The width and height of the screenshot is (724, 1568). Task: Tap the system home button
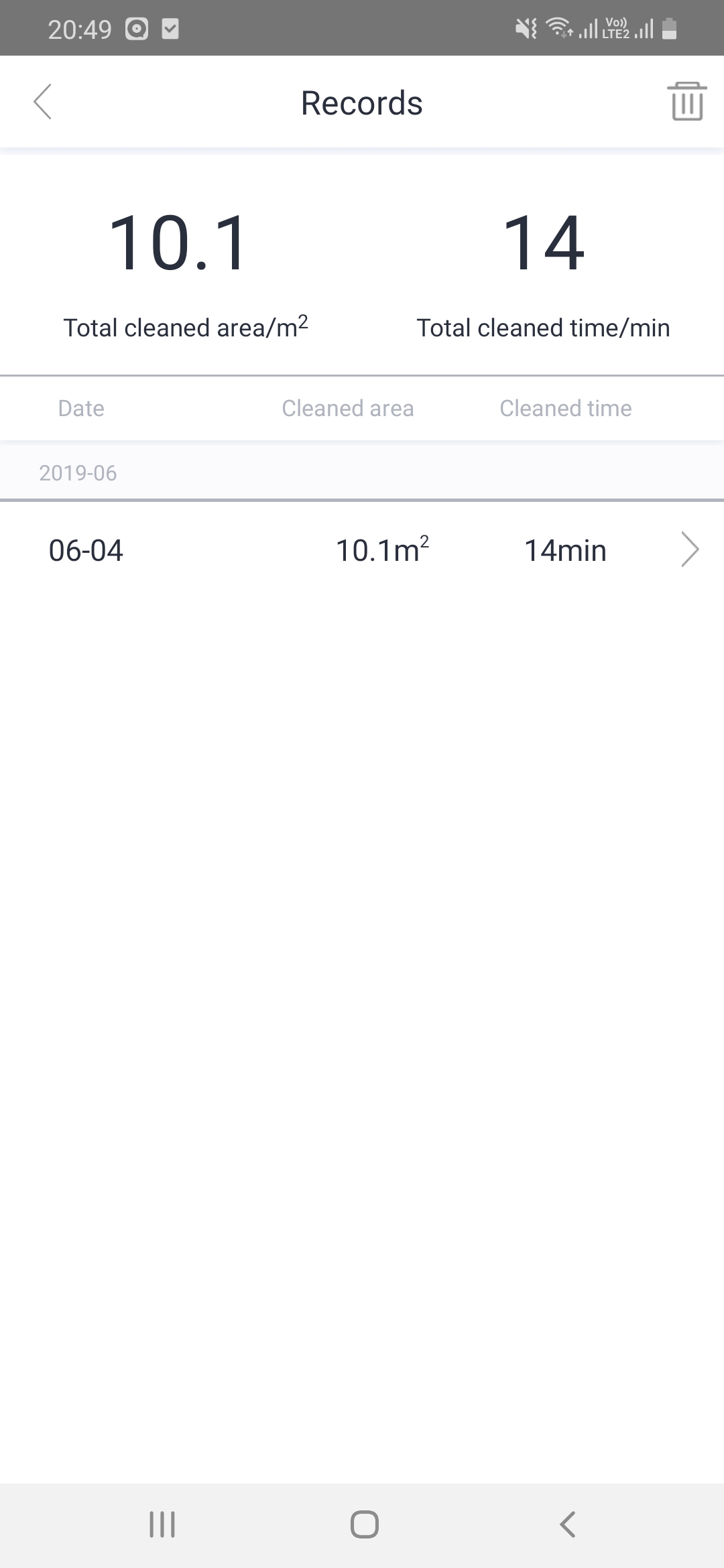364,1524
